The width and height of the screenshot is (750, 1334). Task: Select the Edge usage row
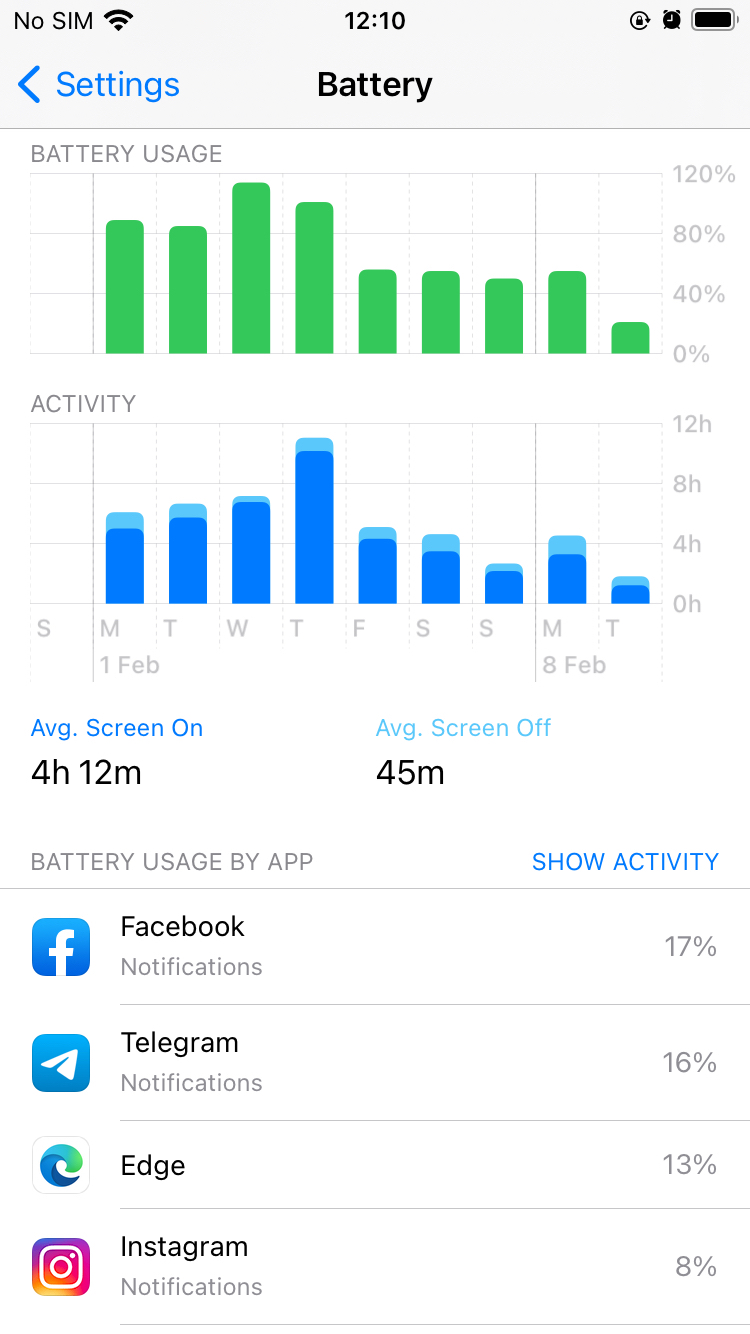point(375,1165)
